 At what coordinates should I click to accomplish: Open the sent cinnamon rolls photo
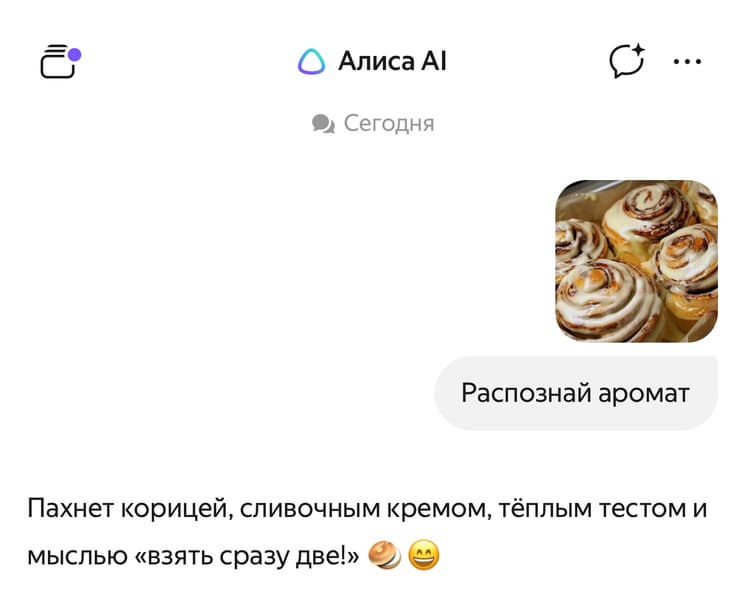tap(636, 261)
